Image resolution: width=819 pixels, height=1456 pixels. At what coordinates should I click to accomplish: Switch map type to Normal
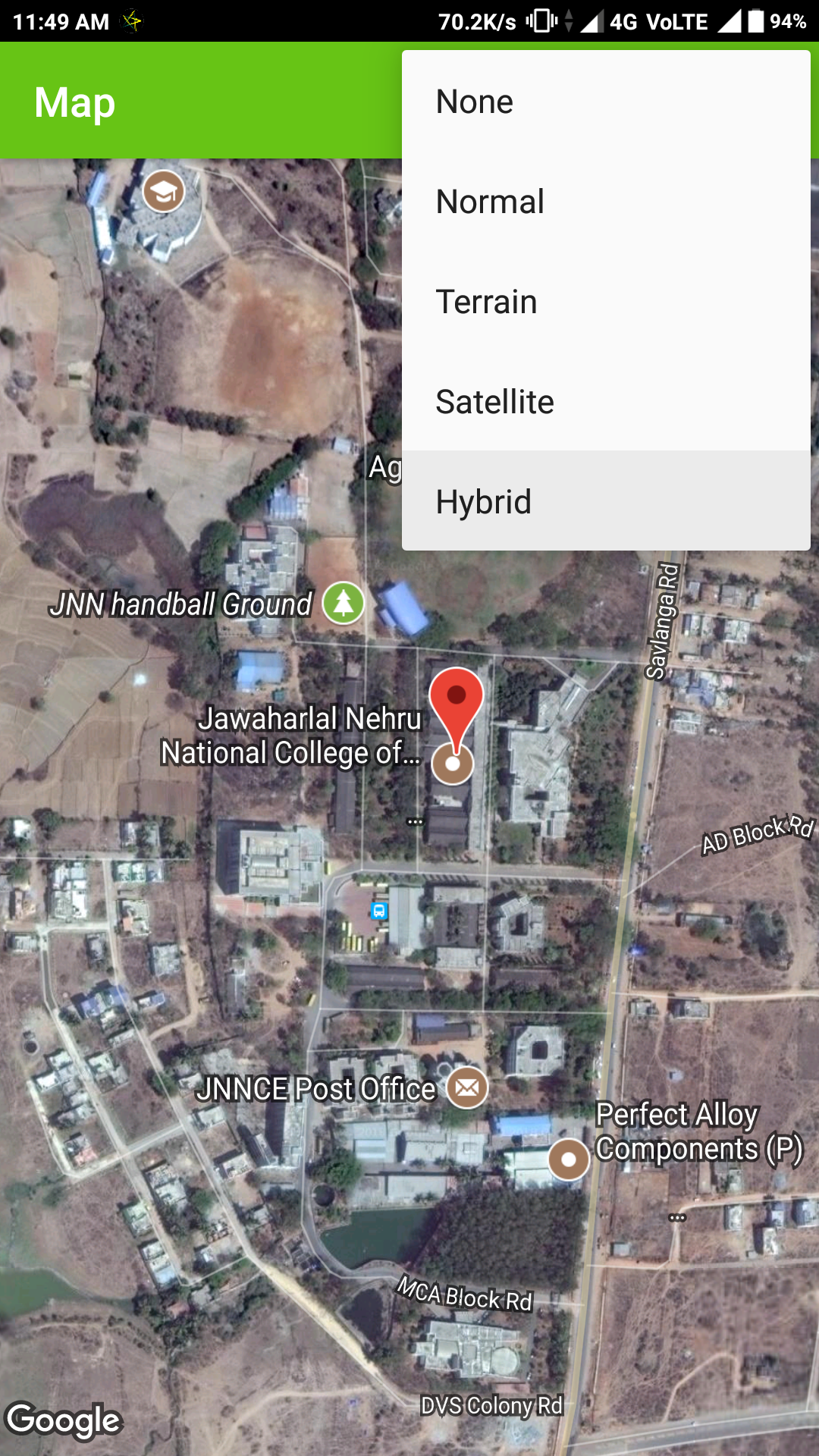(489, 201)
